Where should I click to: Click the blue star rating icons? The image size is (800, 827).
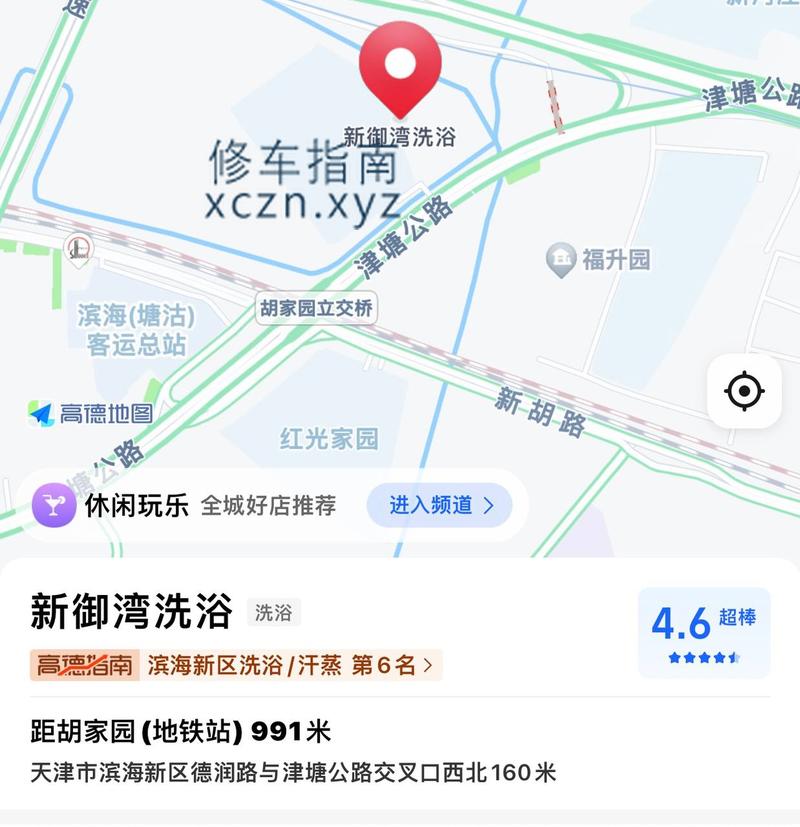tap(703, 658)
